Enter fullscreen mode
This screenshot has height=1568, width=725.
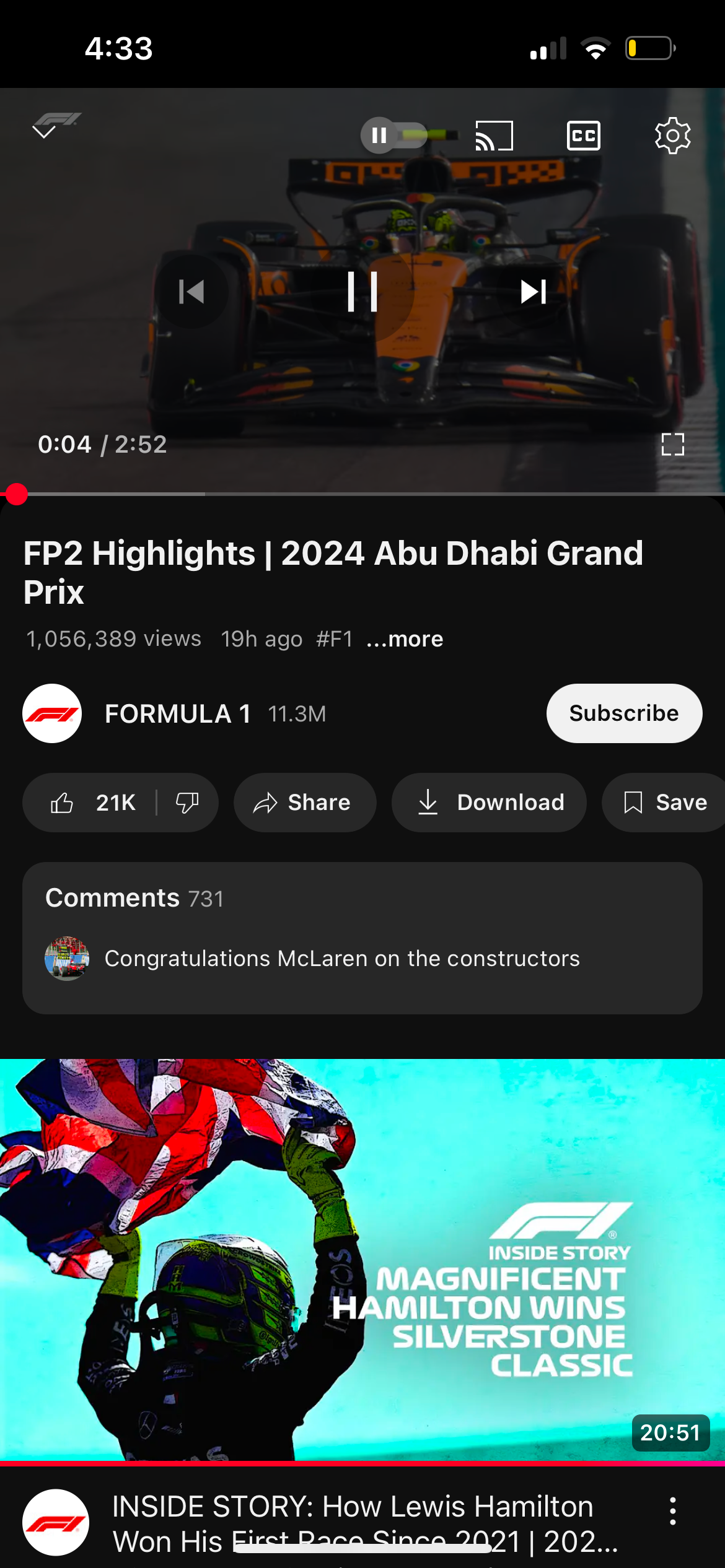click(x=673, y=444)
